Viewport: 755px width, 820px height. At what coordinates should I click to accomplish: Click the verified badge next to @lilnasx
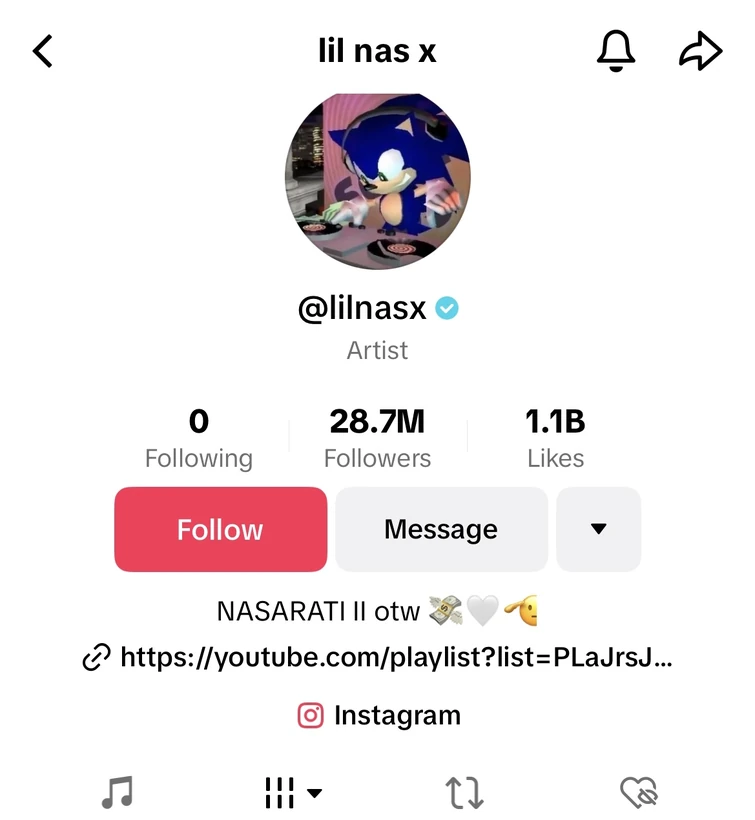pos(448,308)
